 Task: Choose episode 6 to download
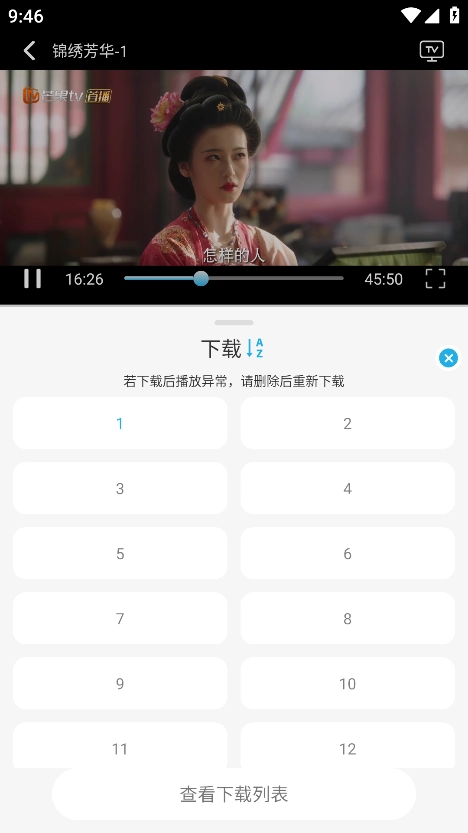[347, 553]
